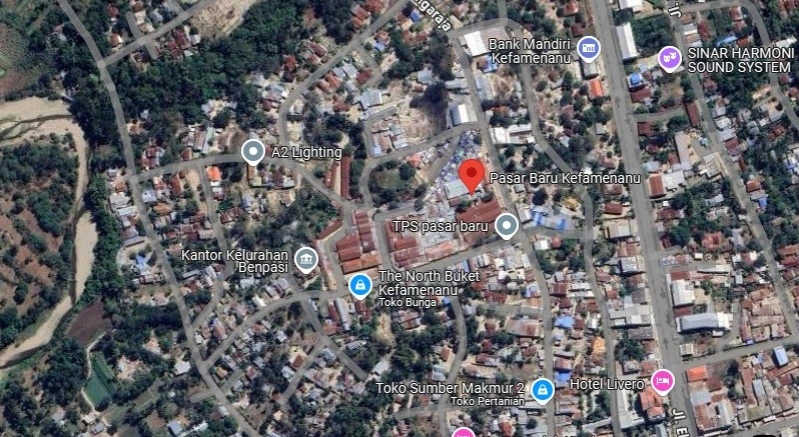Open the red Pasar Baru Kefamenanu pin
799x437 pixels.
tap(473, 173)
